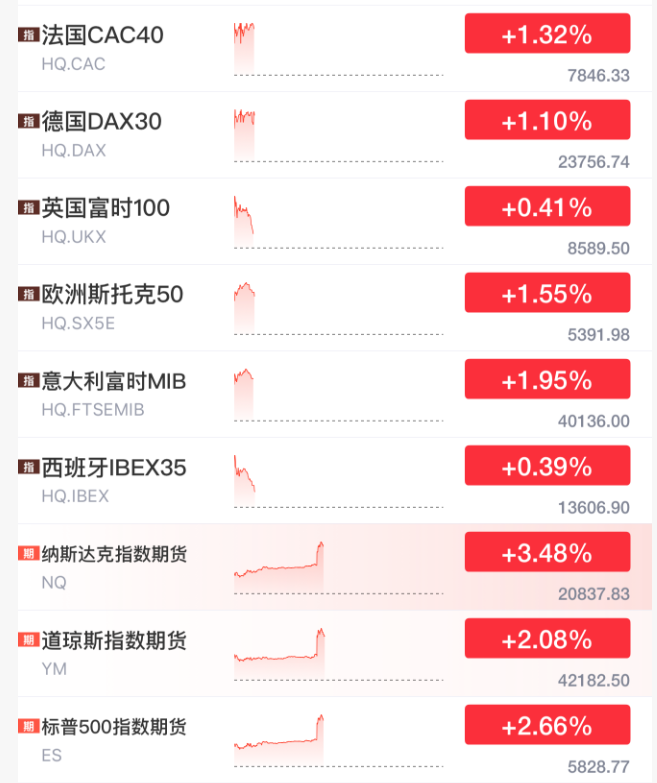Image resolution: width=657 pixels, height=783 pixels.
Task: View 道琼斯指数期货 futures details
Action: click(114, 641)
